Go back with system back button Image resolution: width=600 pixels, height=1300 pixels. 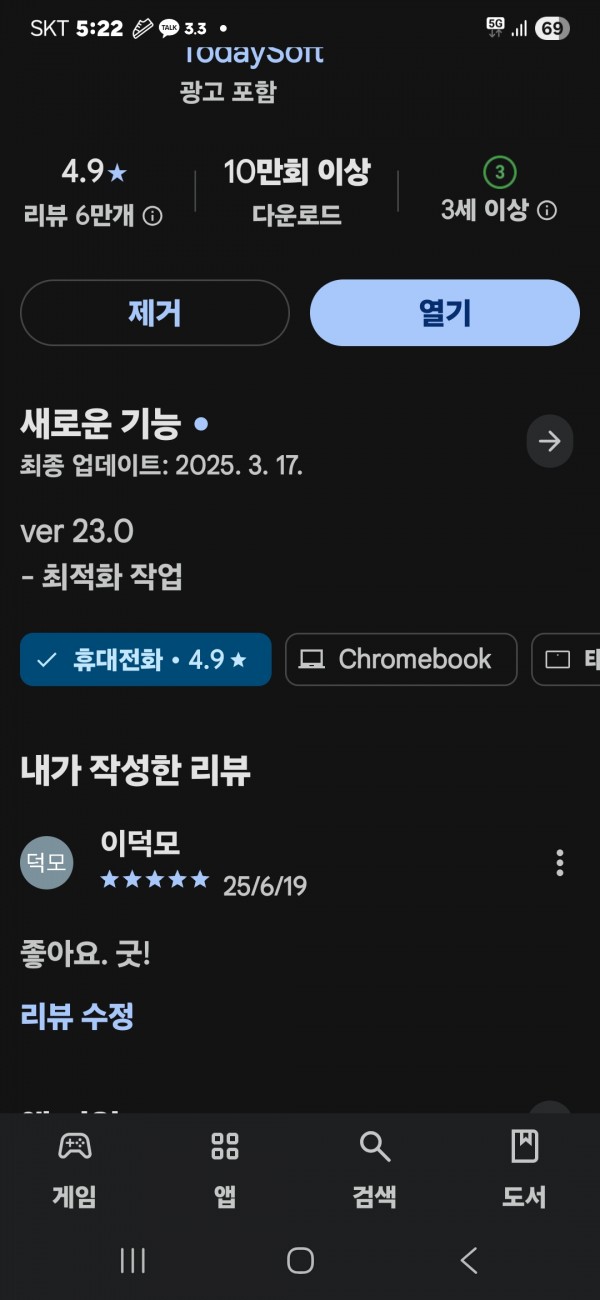468,1261
